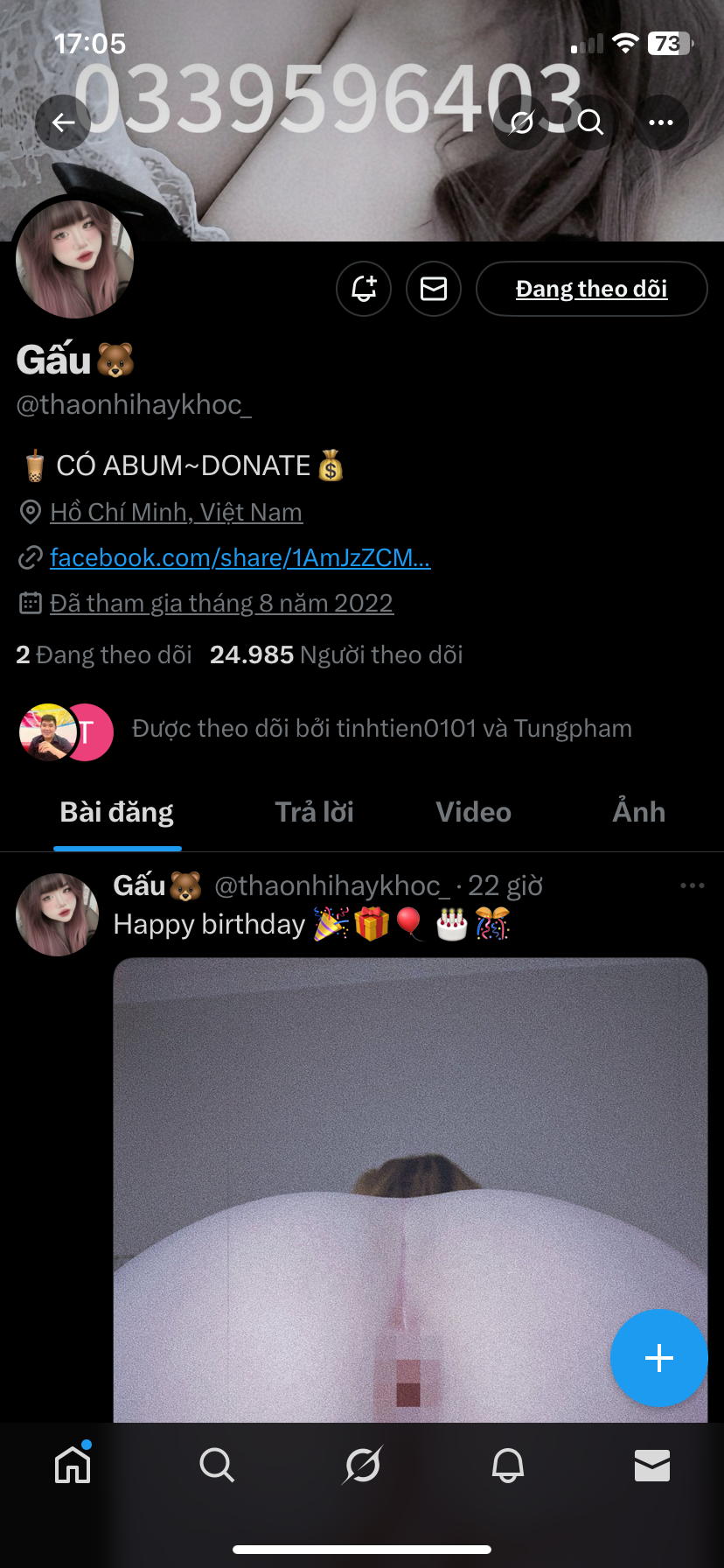724x1568 pixels.
Task: Open the notifications bell tab
Action: pos(507,1464)
